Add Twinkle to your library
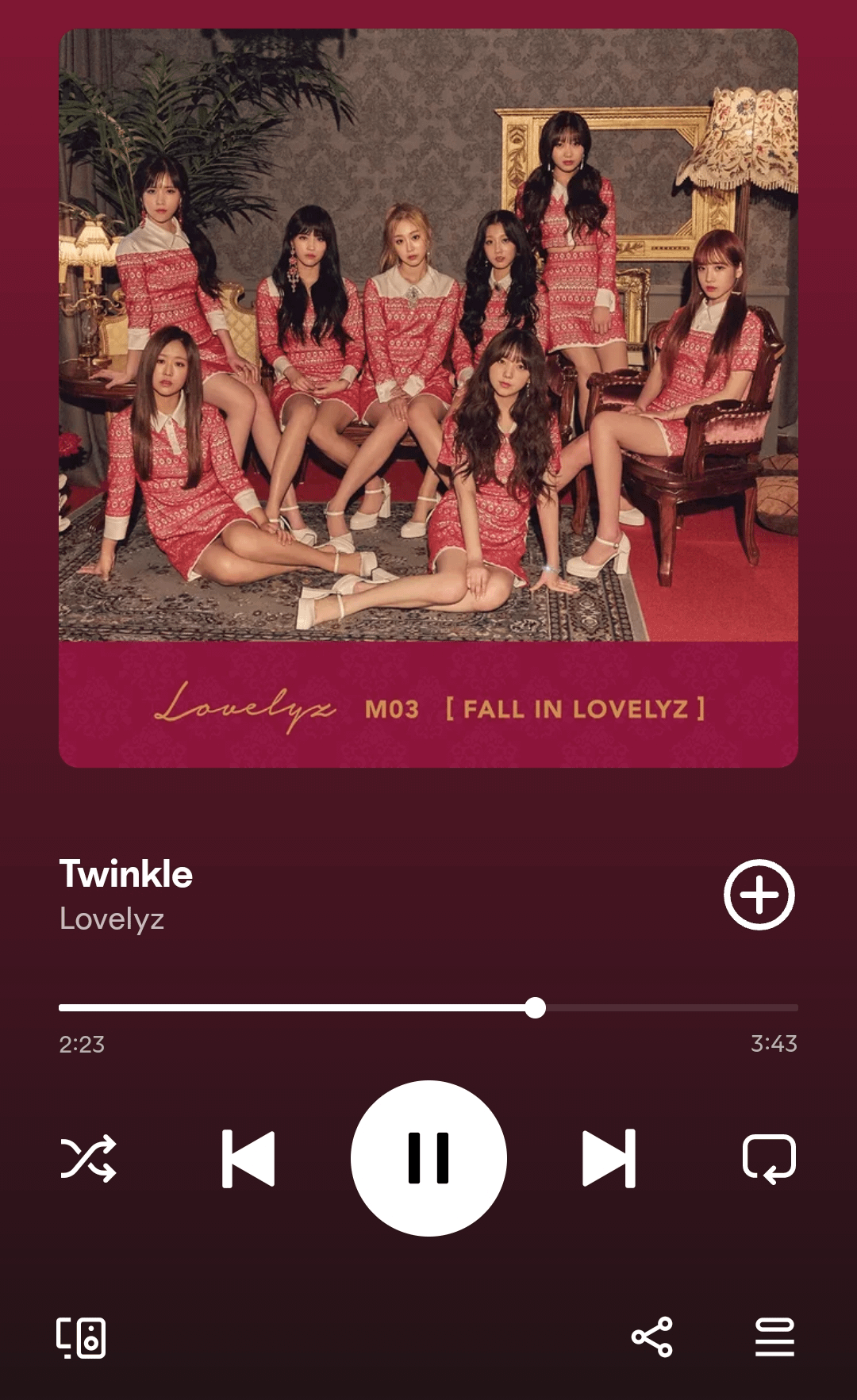This screenshot has height=1400, width=857. tap(759, 895)
